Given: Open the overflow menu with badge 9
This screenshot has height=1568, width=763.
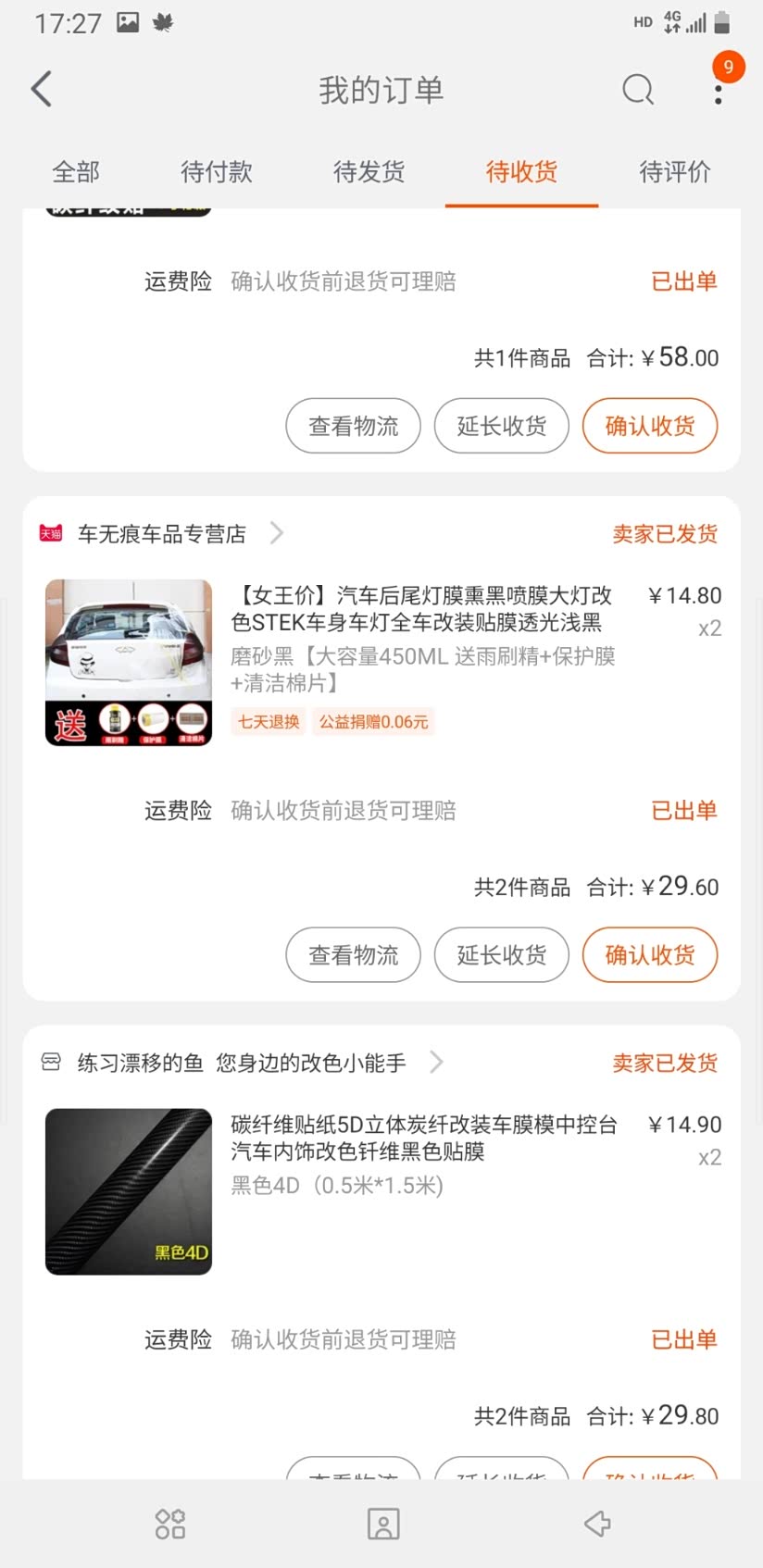Looking at the screenshot, I should 719,91.
